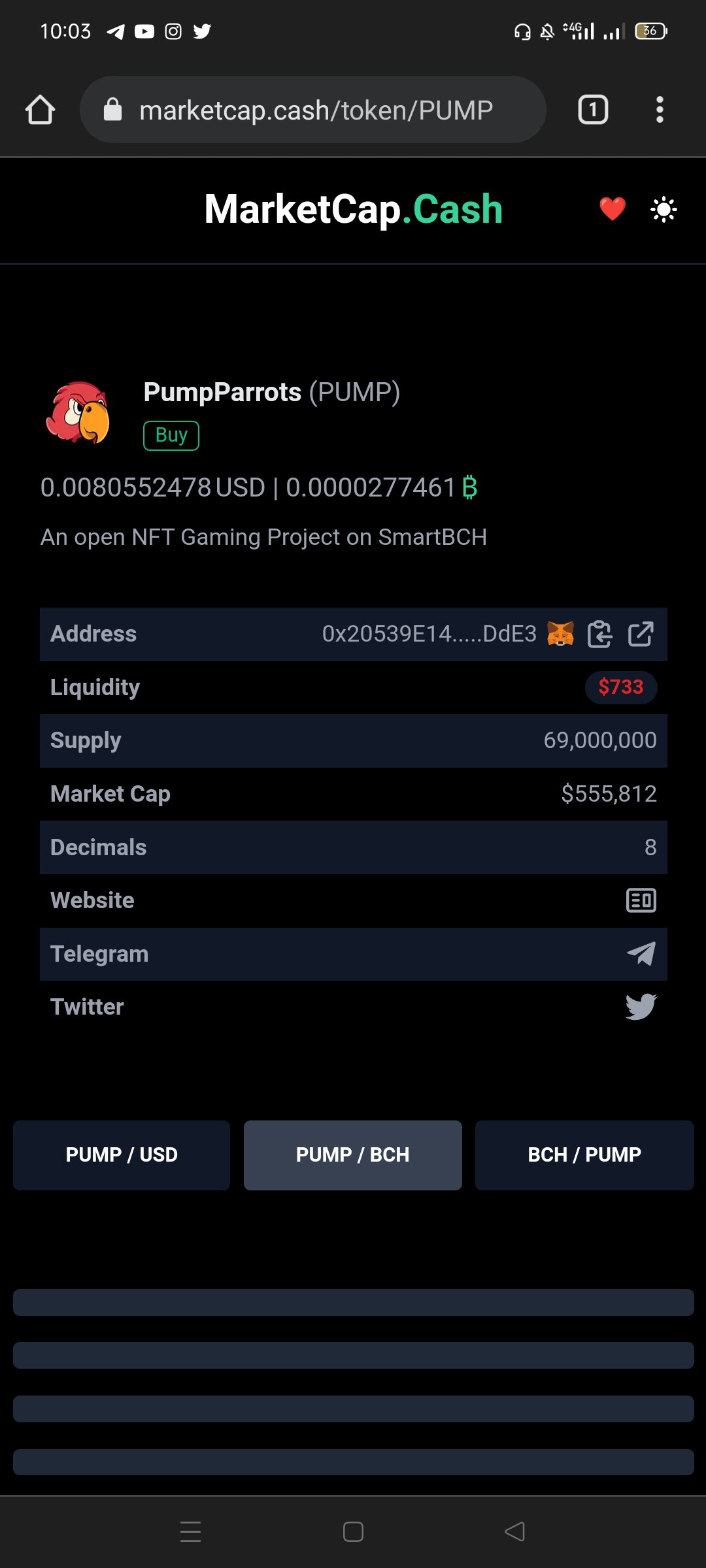
Task: Tap the red heart icon
Action: coord(613,209)
